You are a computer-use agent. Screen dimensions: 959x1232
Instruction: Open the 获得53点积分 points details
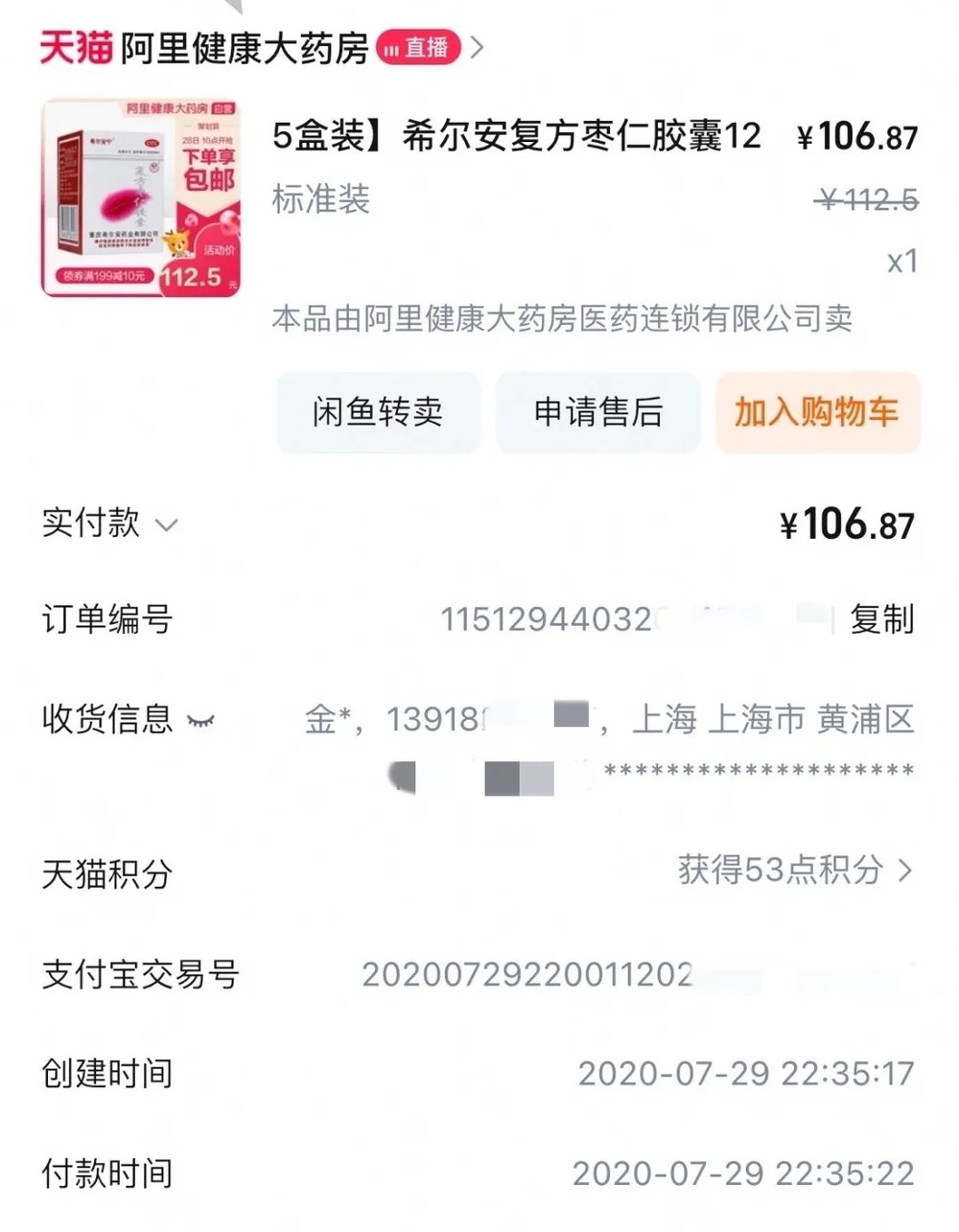(x=794, y=871)
